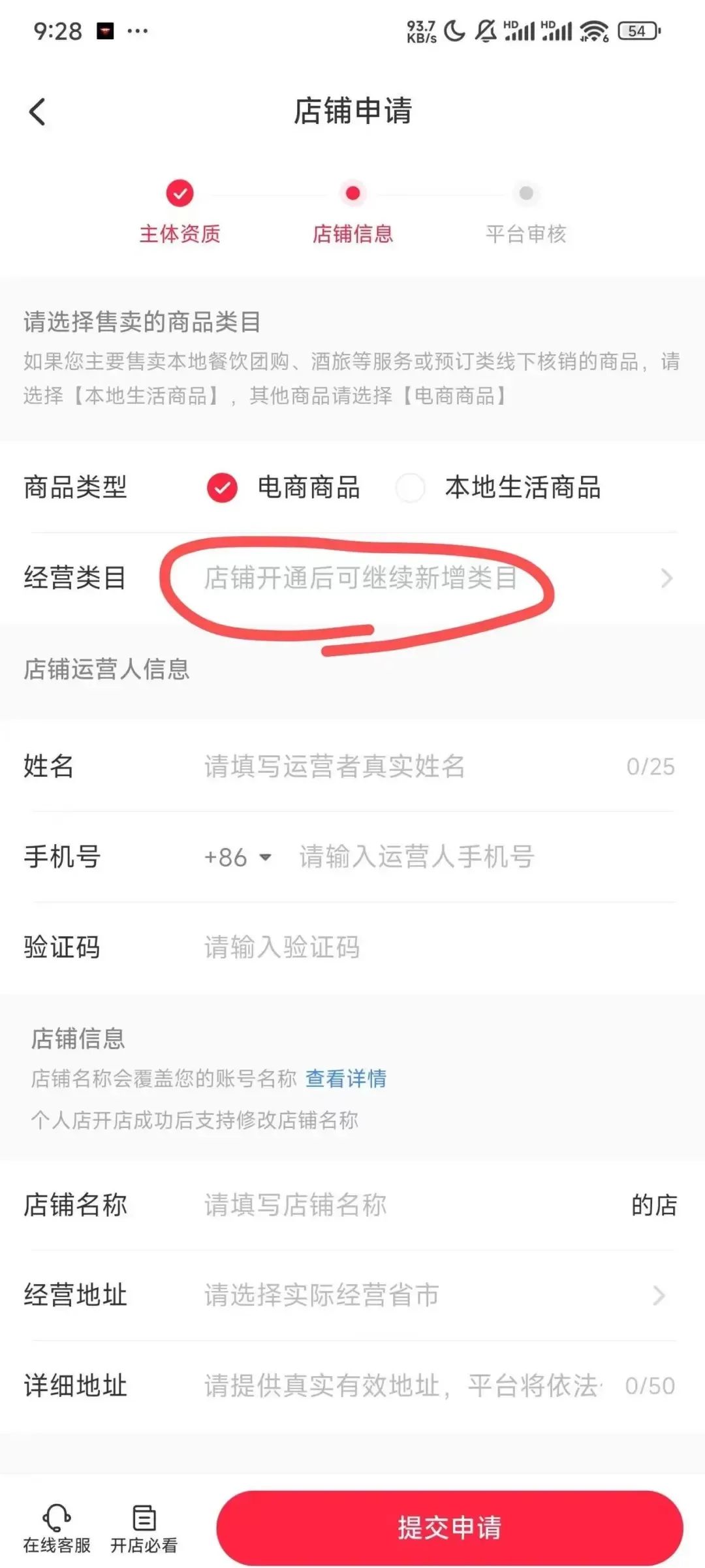Screen dimensions: 705x1568
Task: Tap the 验证码 verification code field
Action: click(x=439, y=947)
